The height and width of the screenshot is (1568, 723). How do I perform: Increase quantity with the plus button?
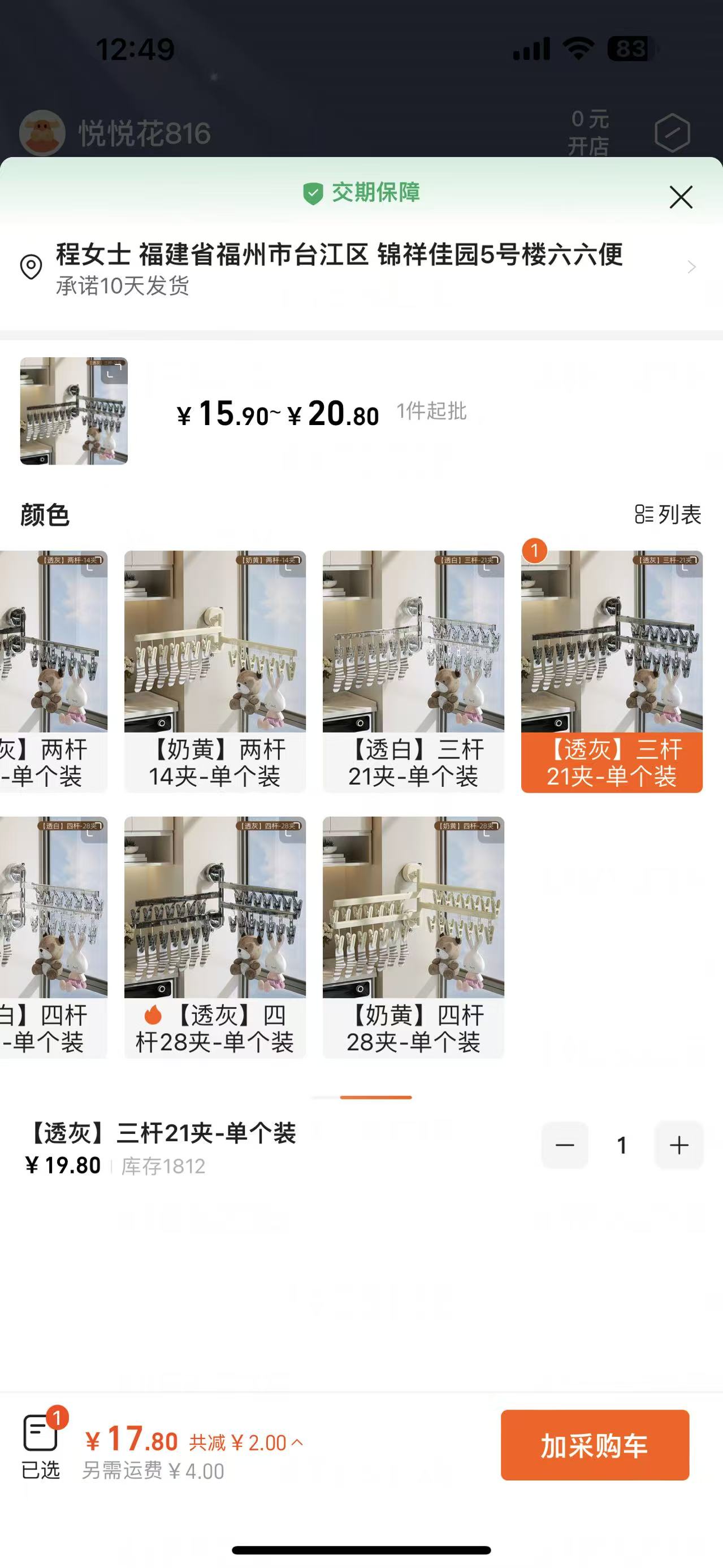point(678,1145)
